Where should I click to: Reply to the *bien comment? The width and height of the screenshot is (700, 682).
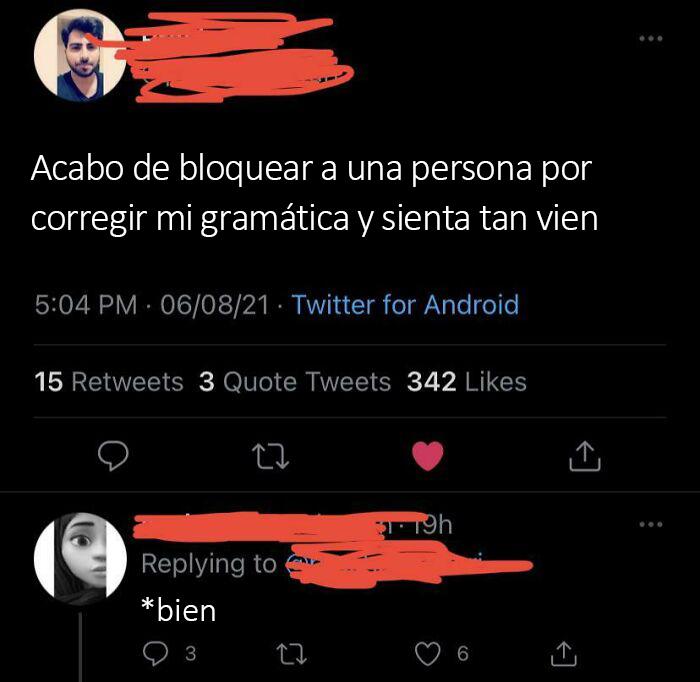(155, 654)
